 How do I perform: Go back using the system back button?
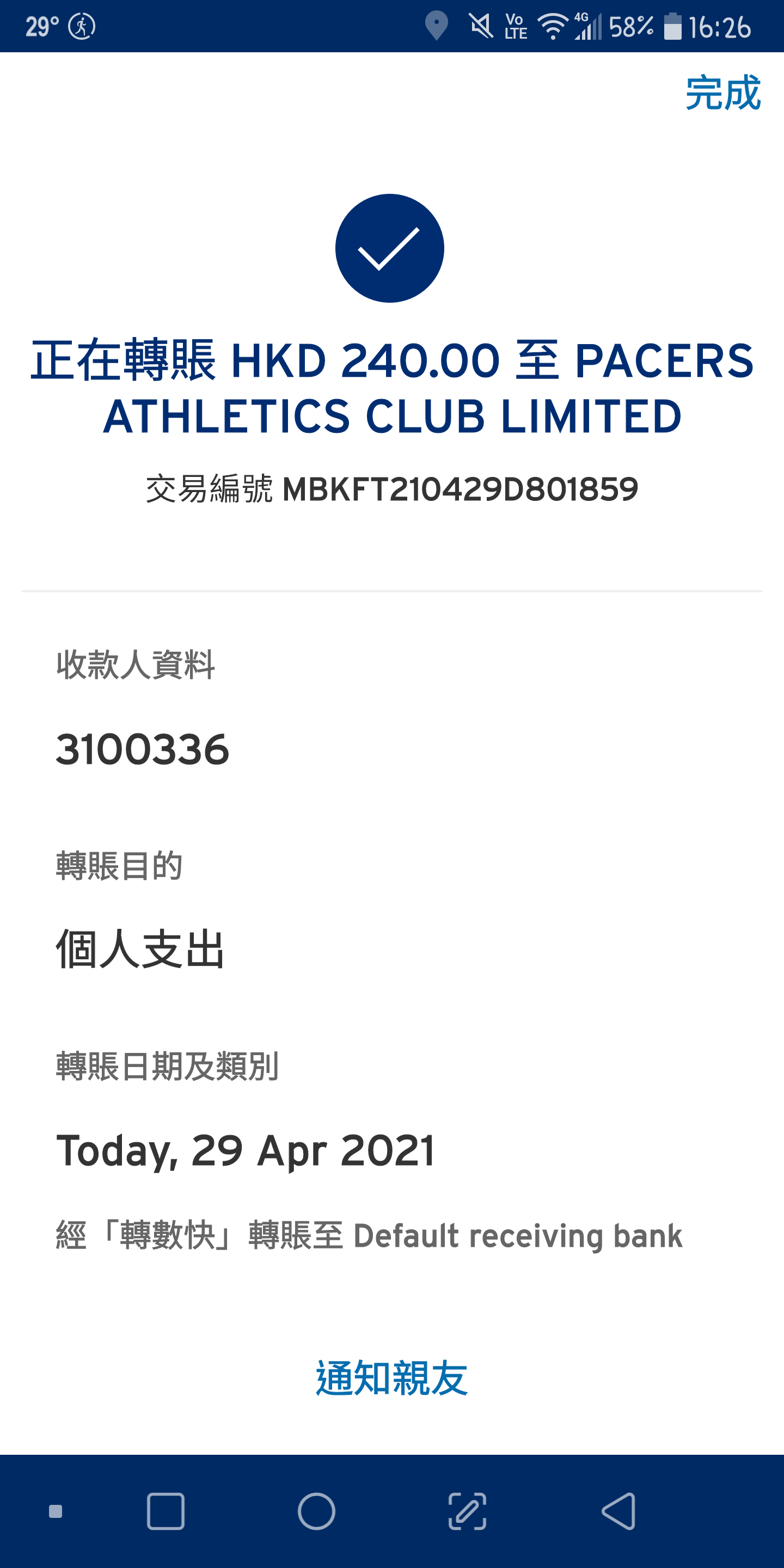coord(618,1511)
